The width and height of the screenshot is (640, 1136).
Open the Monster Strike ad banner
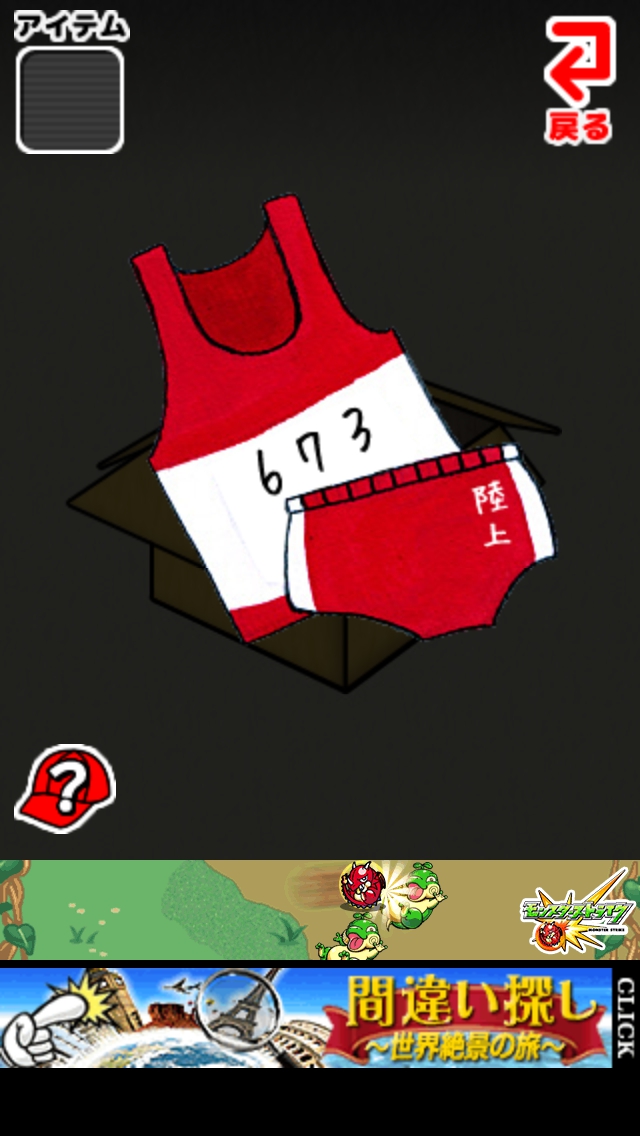pos(320,909)
